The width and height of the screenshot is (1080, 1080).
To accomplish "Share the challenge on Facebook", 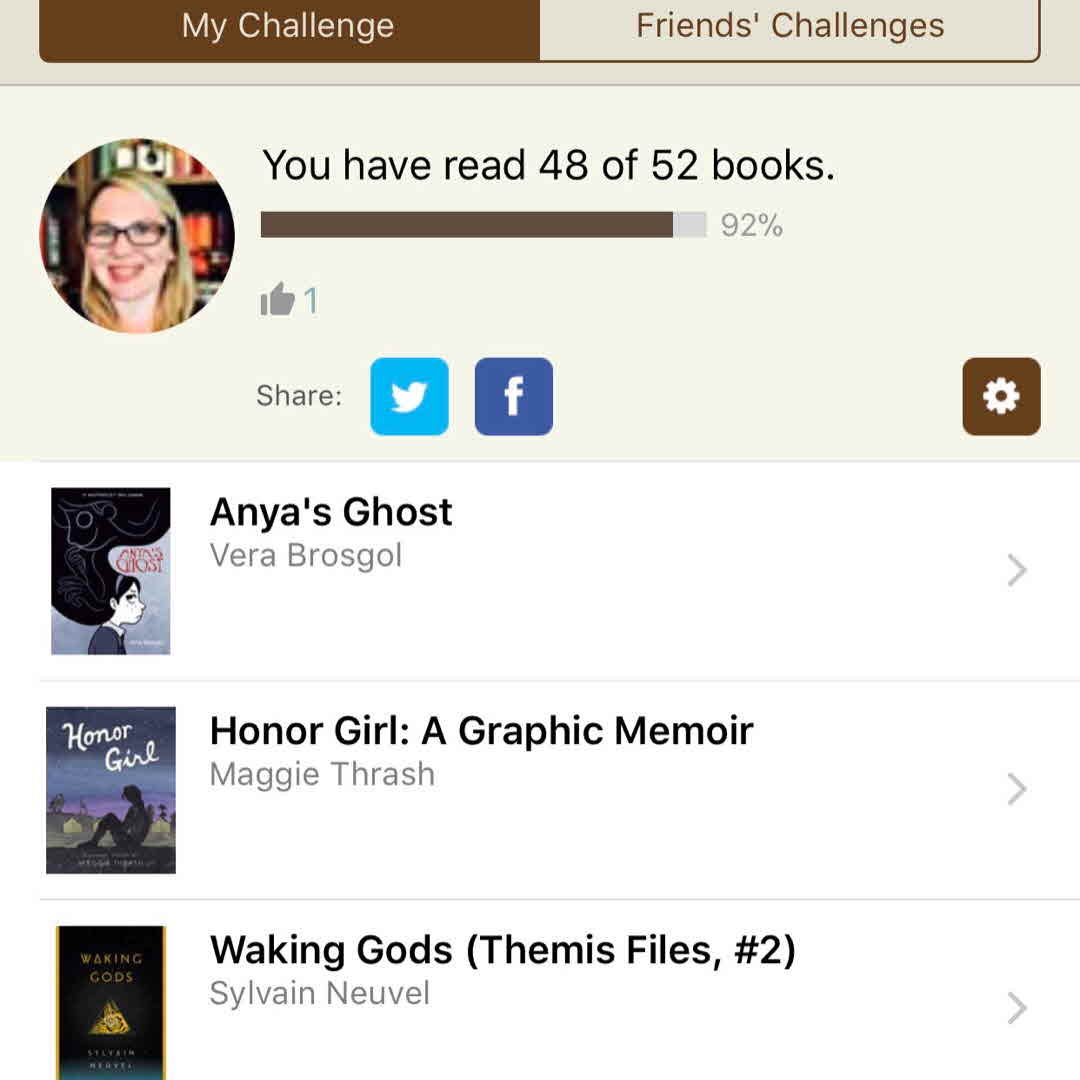I will coord(513,397).
